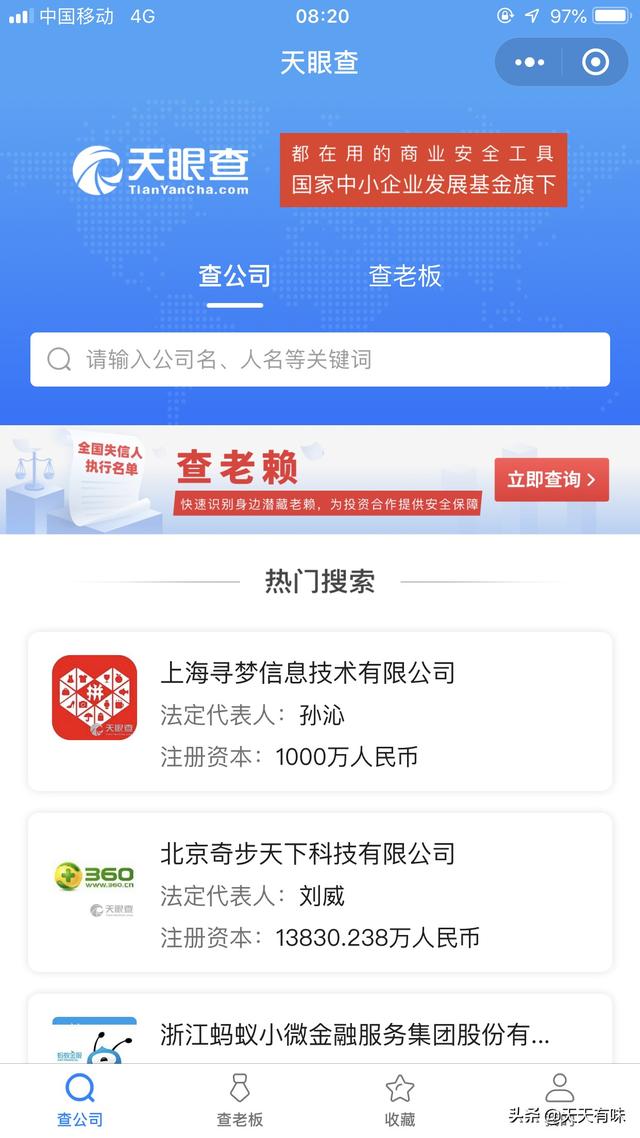Tap the 立即查询 button
The height and width of the screenshot is (1138, 640).
pyautogui.click(x=551, y=479)
